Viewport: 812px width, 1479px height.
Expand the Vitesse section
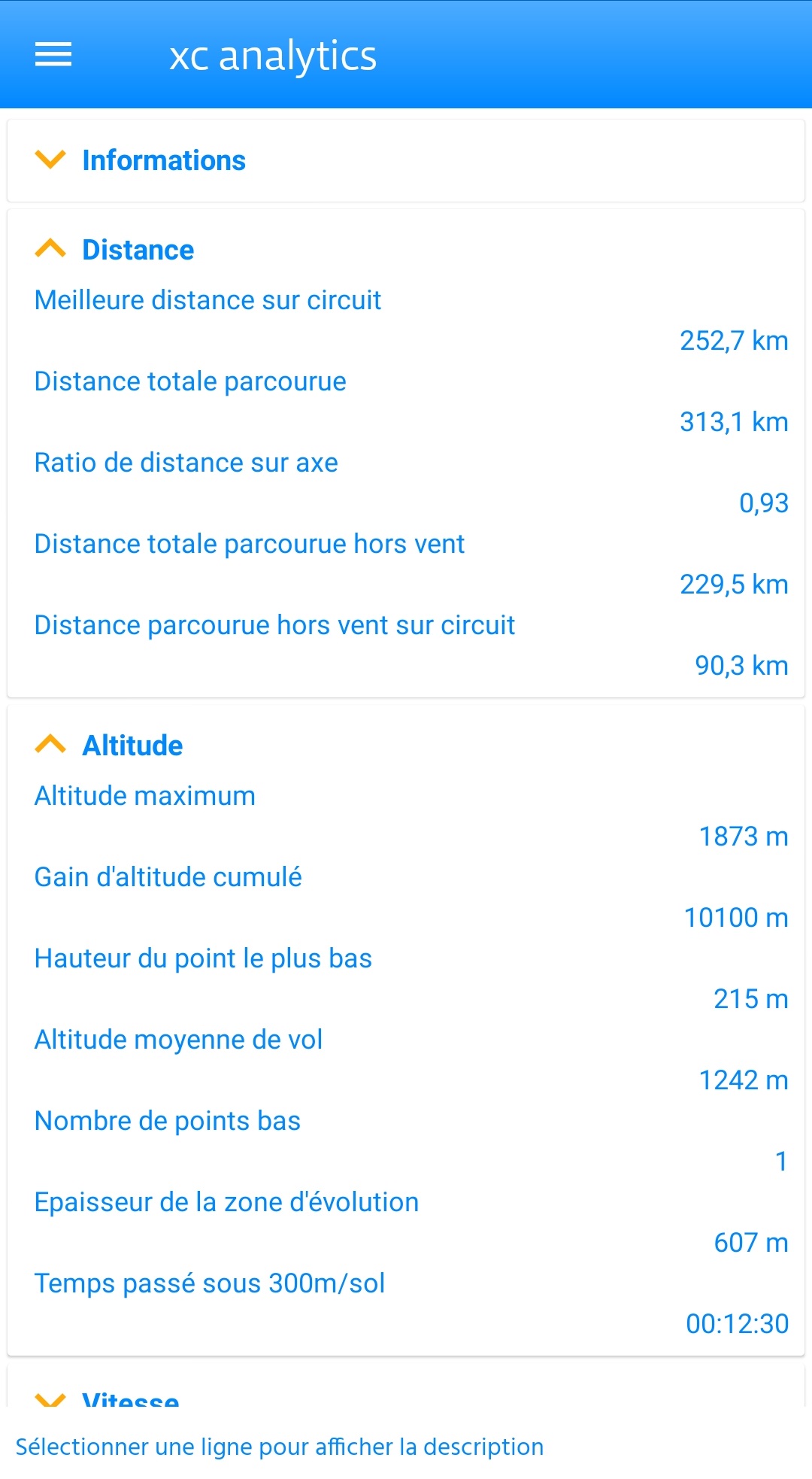[130, 1398]
